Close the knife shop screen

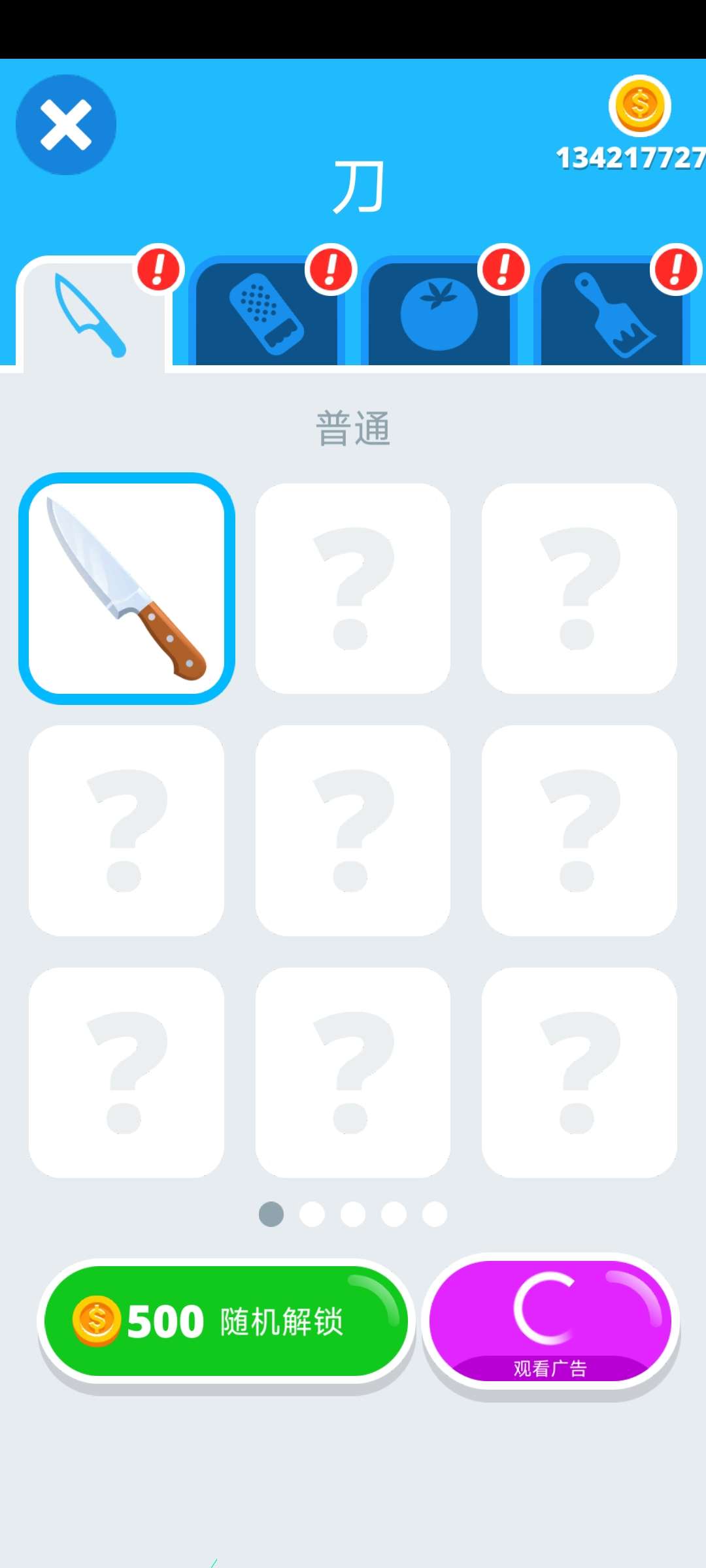pyautogui.click(x=66, y=125)
